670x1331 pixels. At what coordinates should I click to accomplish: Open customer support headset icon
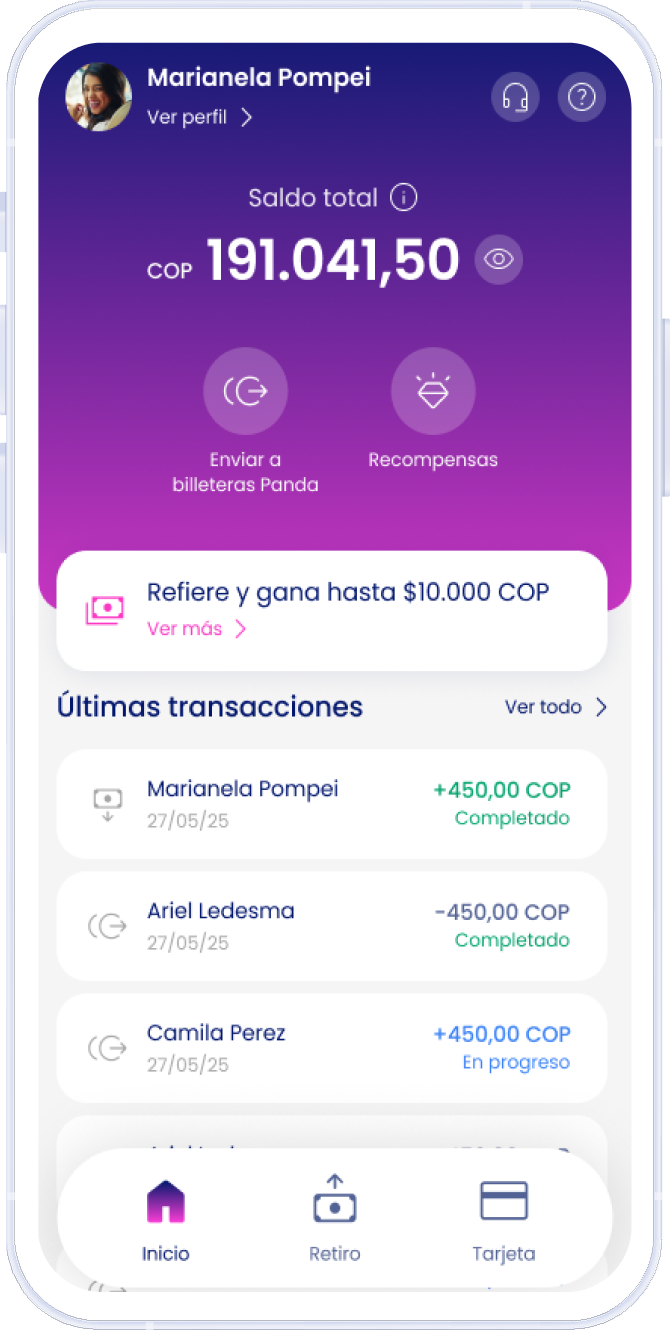pos(515,97)
